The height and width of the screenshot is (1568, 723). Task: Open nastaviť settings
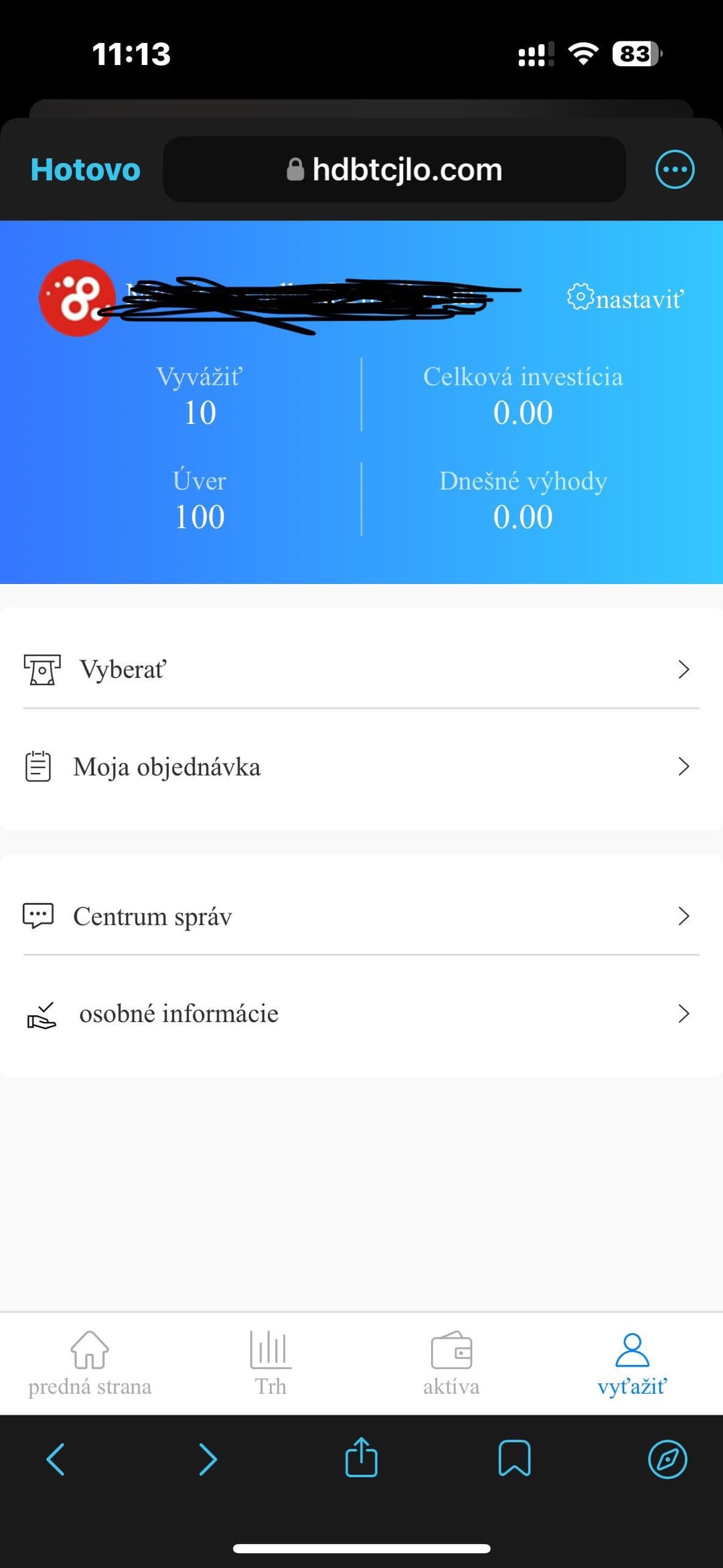(x=625, y=298)
